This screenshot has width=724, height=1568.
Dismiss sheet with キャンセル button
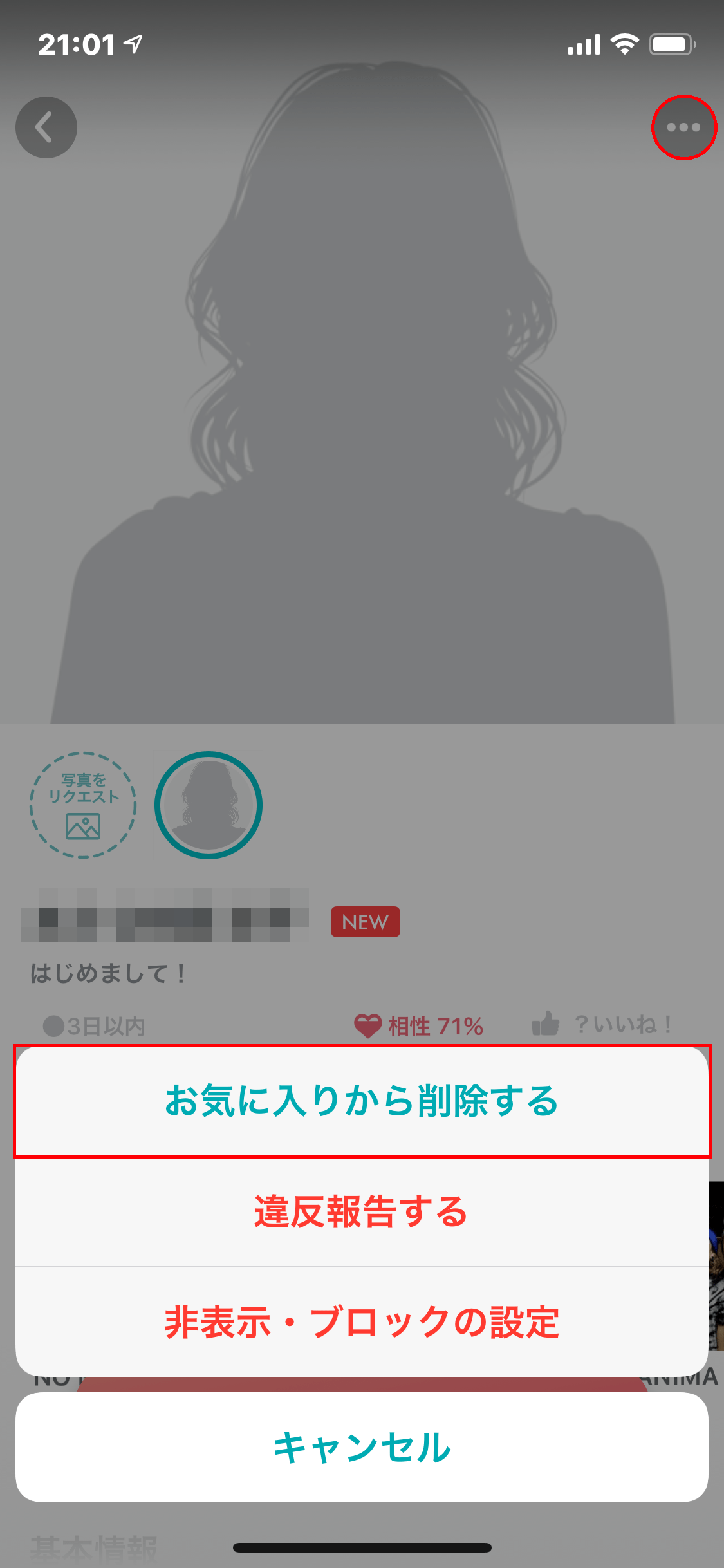pos(362,1447)
